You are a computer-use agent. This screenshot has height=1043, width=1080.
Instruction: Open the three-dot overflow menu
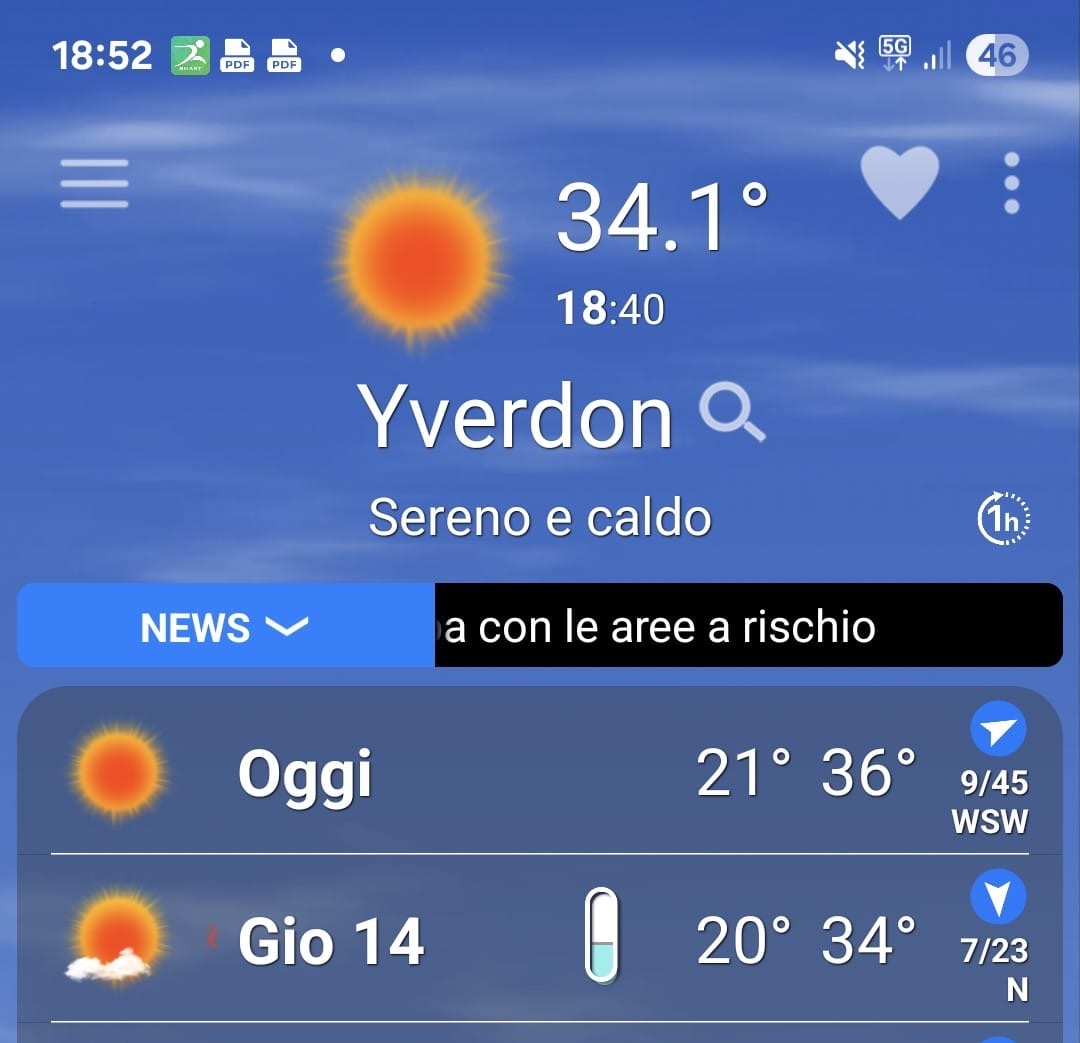click(x=1011, y=183)
